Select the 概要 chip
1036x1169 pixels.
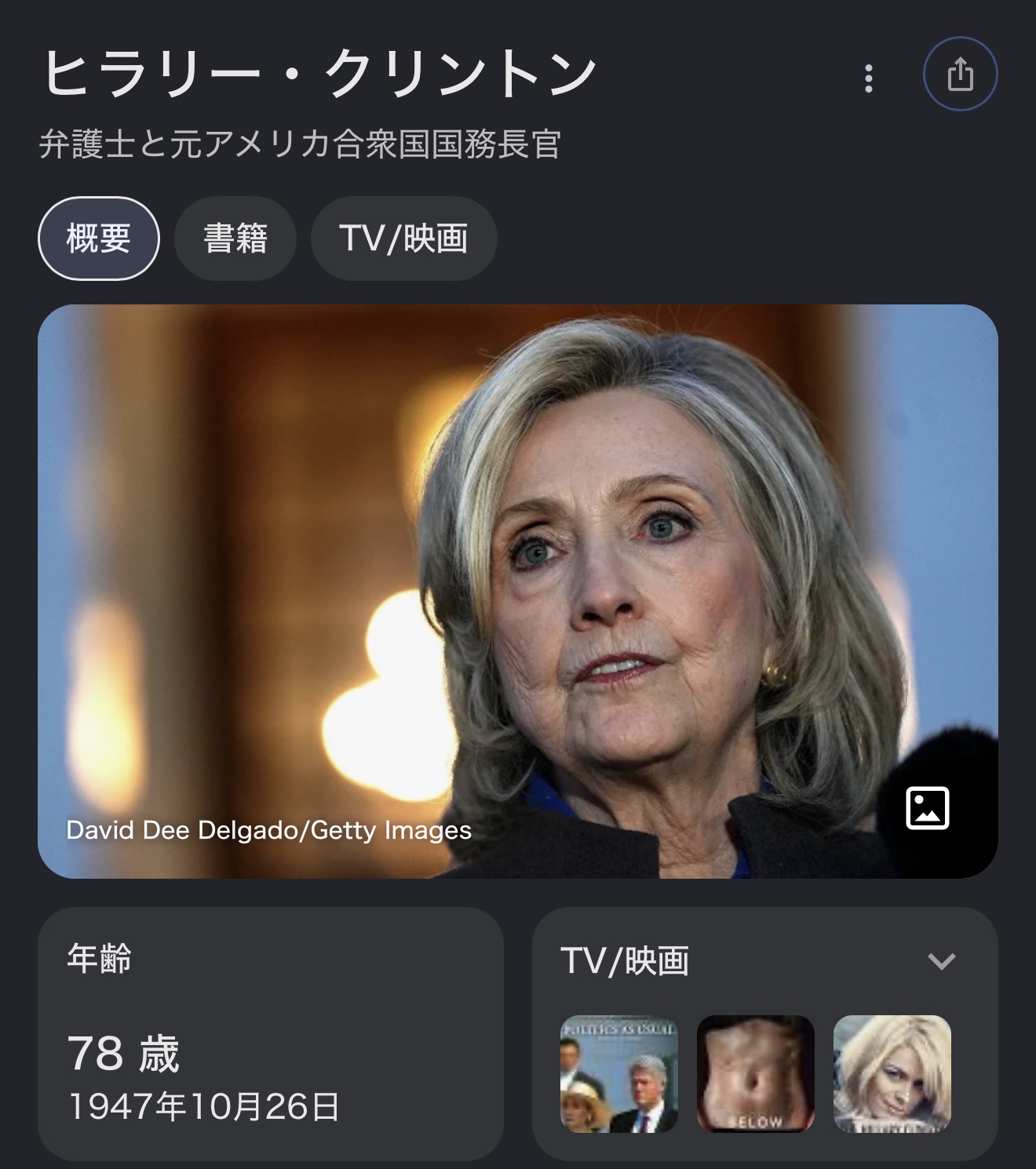click(99, 239)
